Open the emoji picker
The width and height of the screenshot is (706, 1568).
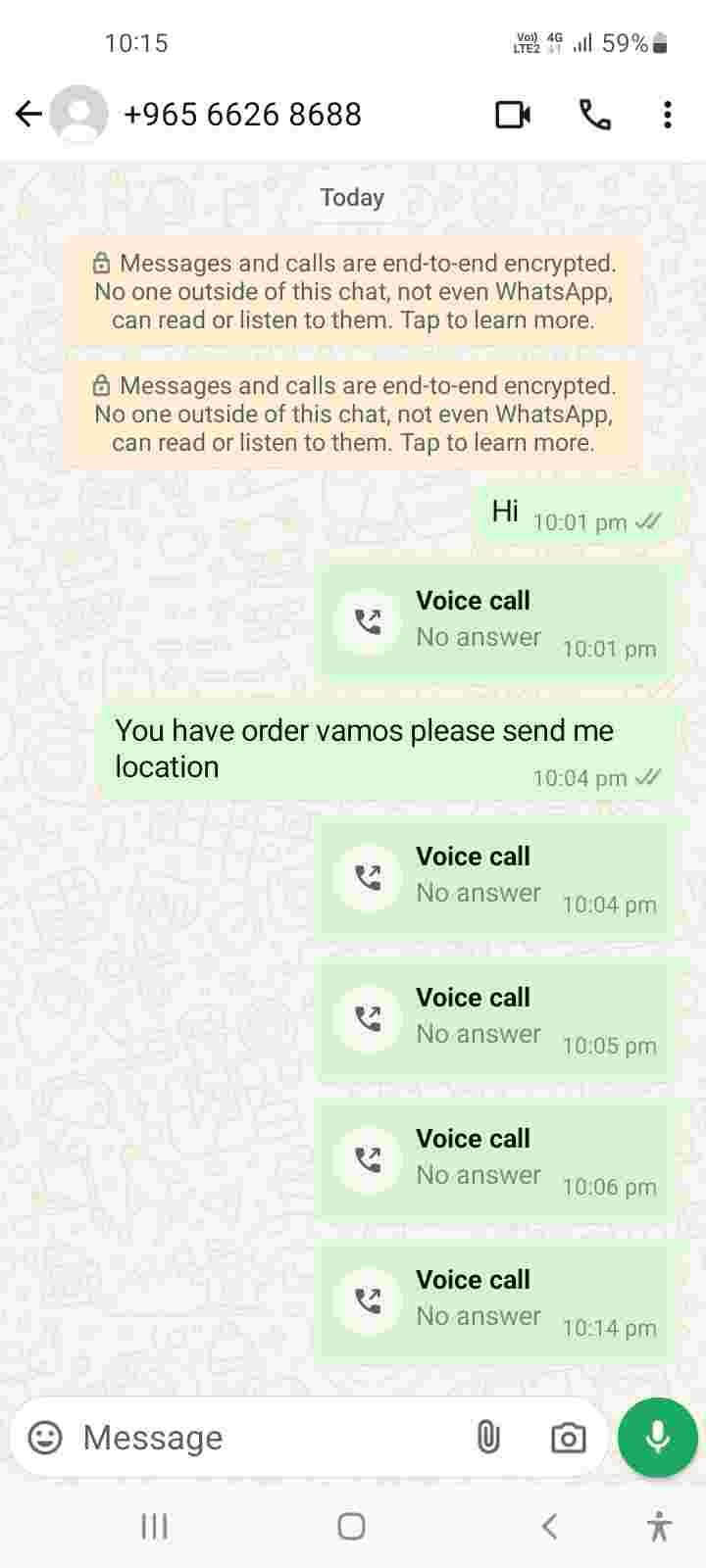[x=45, y=1438]
